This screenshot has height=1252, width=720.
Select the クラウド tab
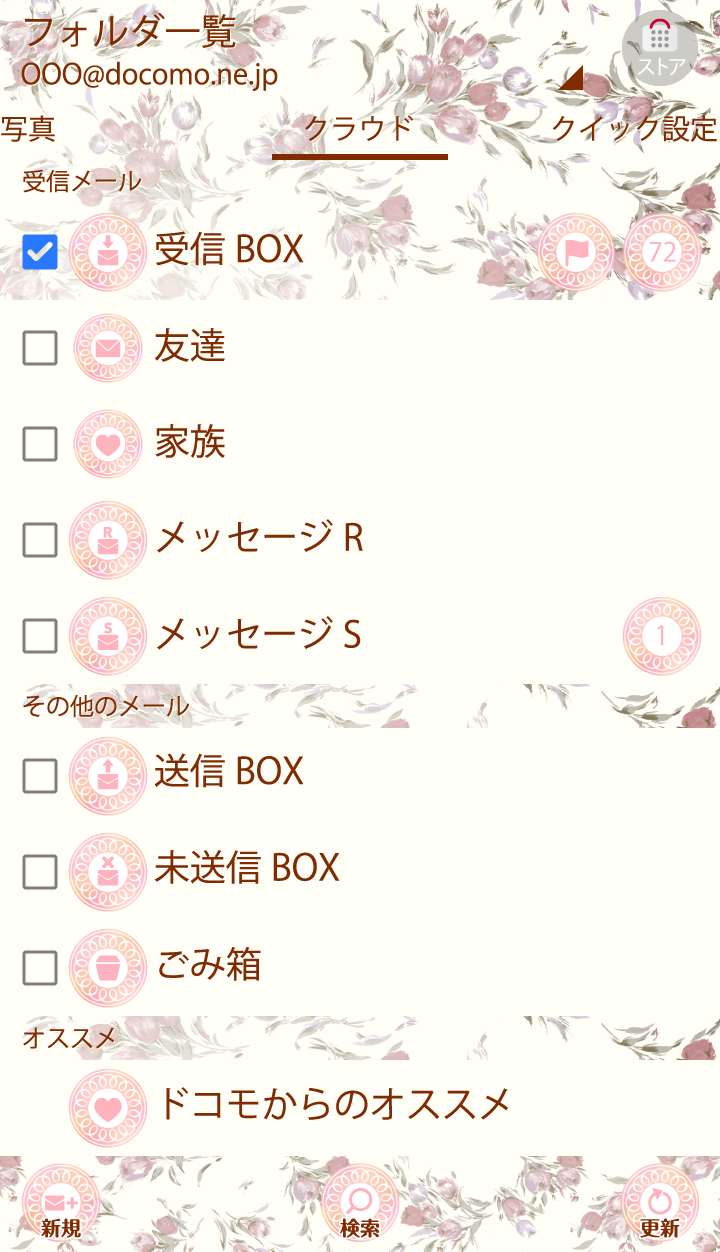358,129
